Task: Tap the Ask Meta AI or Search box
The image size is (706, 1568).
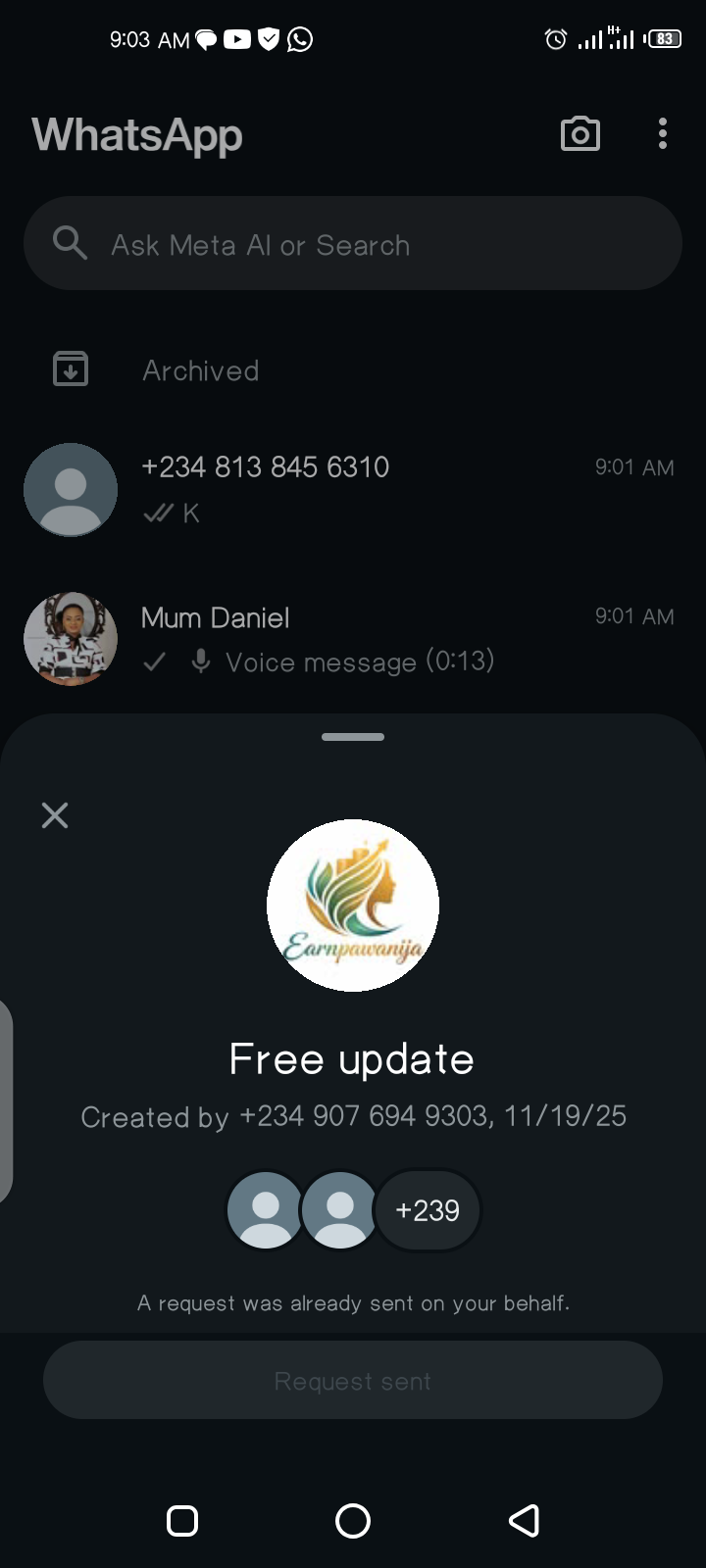Action: click(353, 244)
